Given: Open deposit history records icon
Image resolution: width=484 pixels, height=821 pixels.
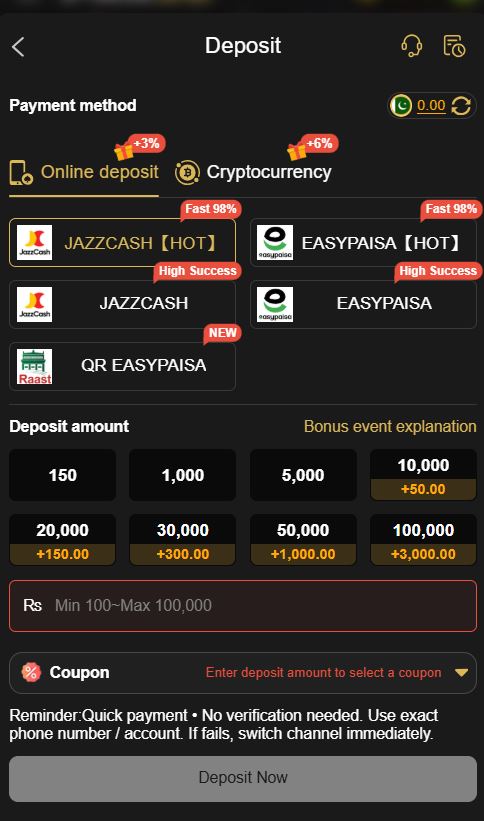Looking at the screenshot, I should pyautogui.click(x=454, y=46).
